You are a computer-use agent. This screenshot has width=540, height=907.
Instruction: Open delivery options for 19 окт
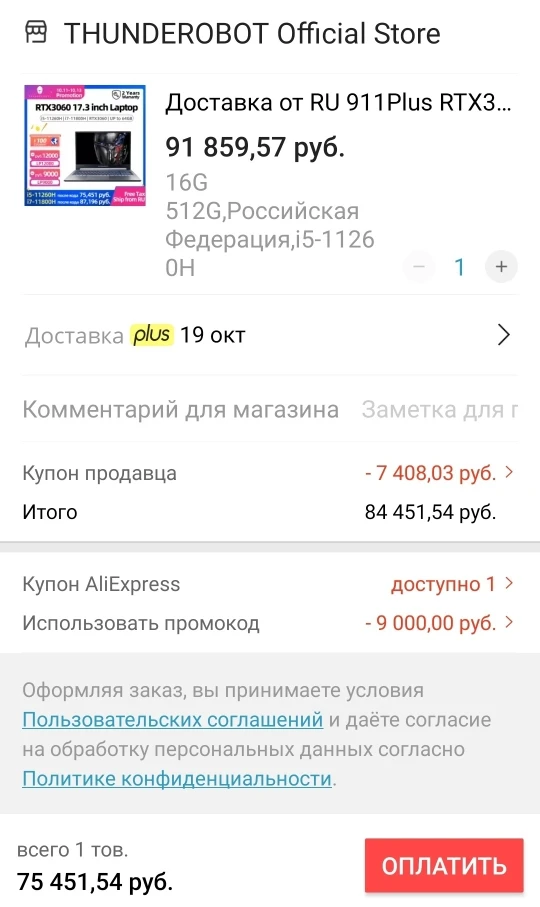(269, 335)
